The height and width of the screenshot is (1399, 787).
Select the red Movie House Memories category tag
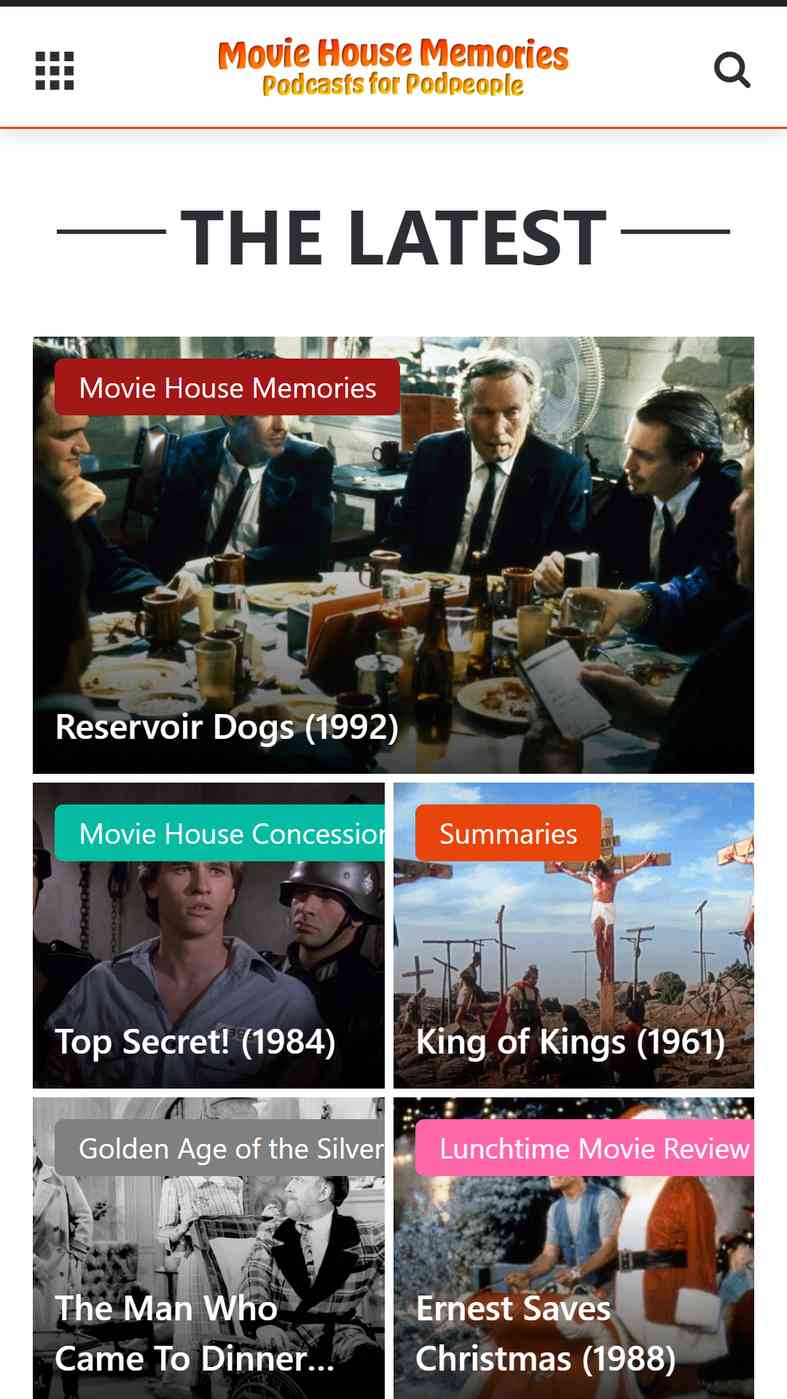227,387
